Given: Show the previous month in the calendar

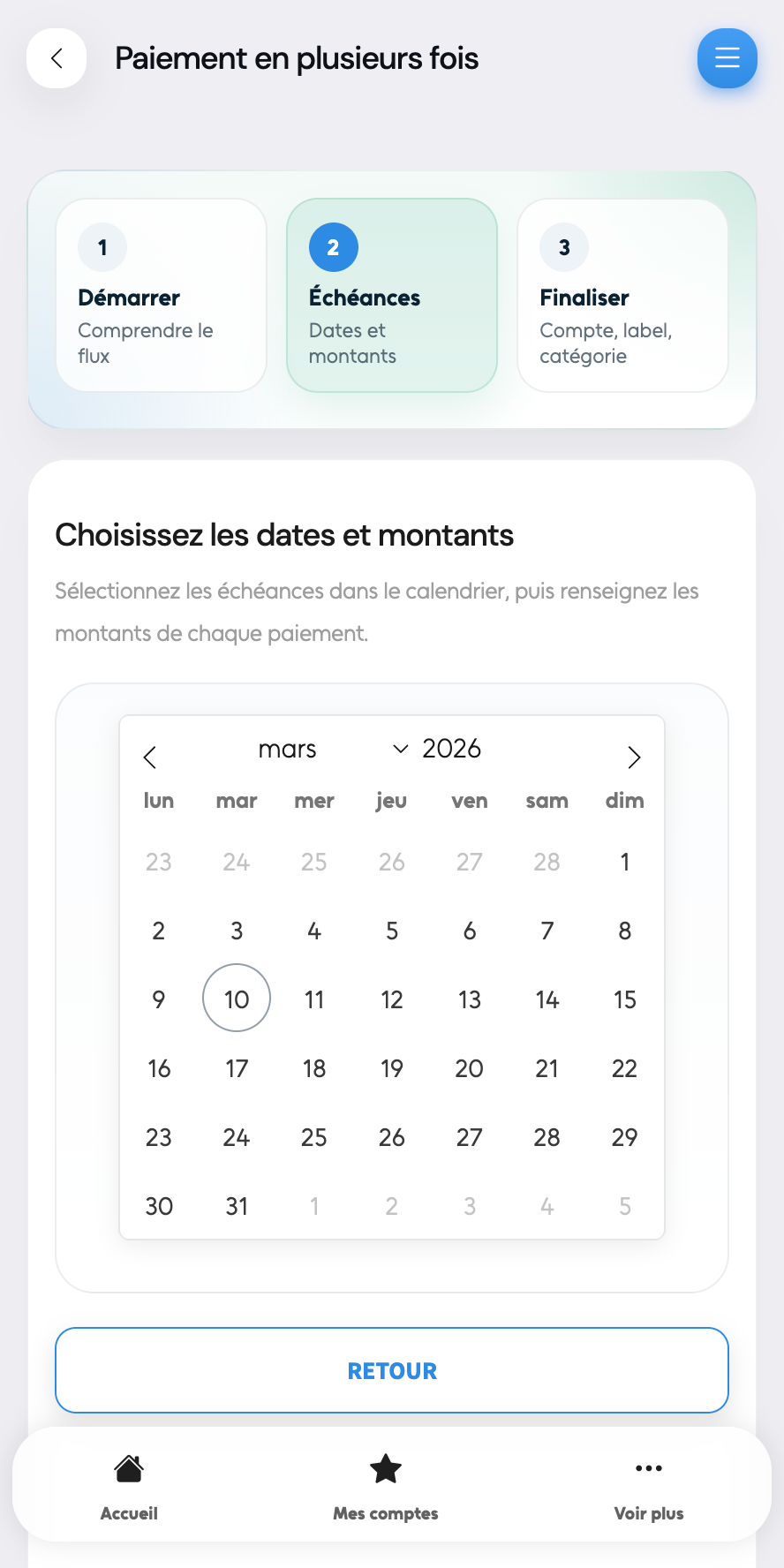Looking at the screenshot, I should pos(150,757).
